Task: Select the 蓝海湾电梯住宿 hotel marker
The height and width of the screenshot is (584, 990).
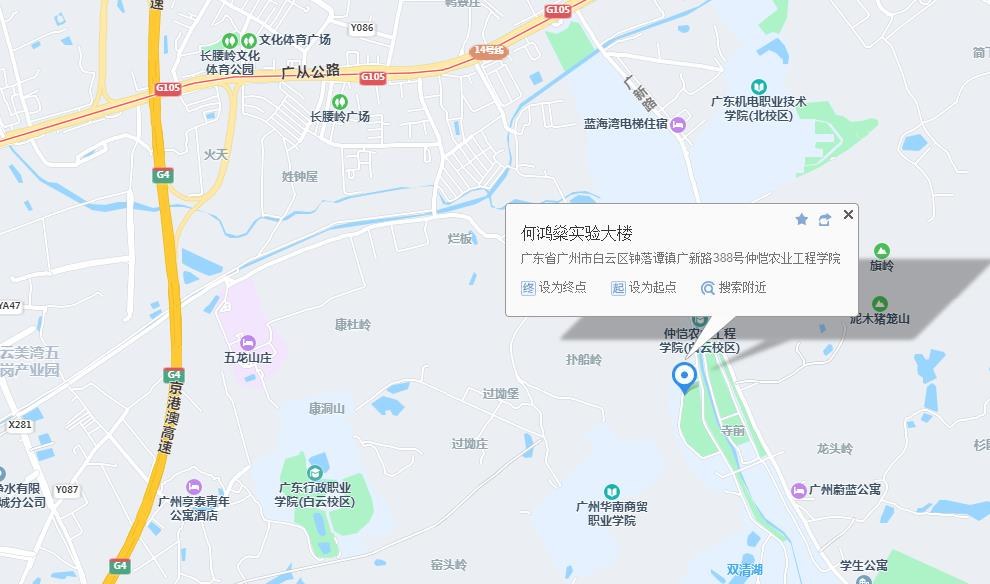Action: (x=678, y=124)
